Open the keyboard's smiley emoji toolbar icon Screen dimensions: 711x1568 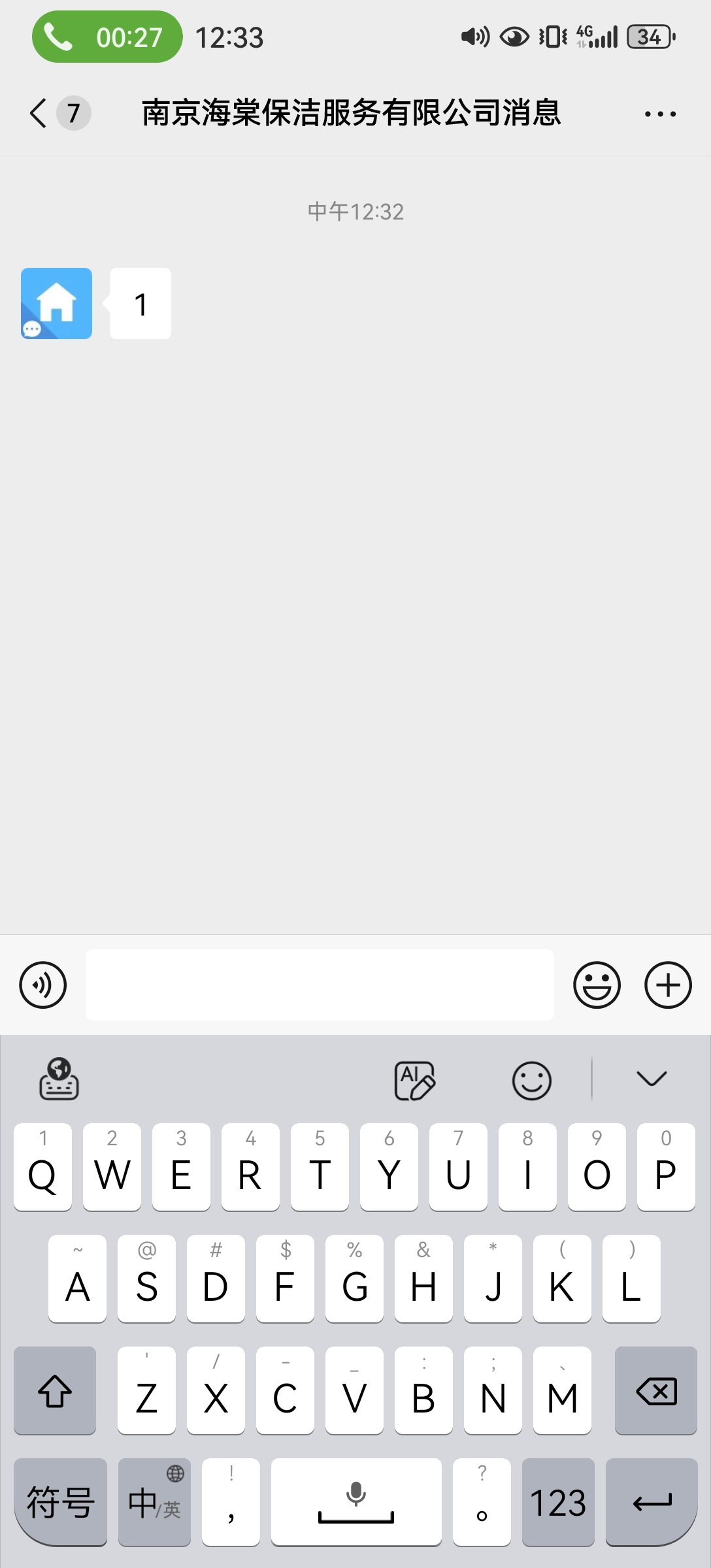[531, 1081]
